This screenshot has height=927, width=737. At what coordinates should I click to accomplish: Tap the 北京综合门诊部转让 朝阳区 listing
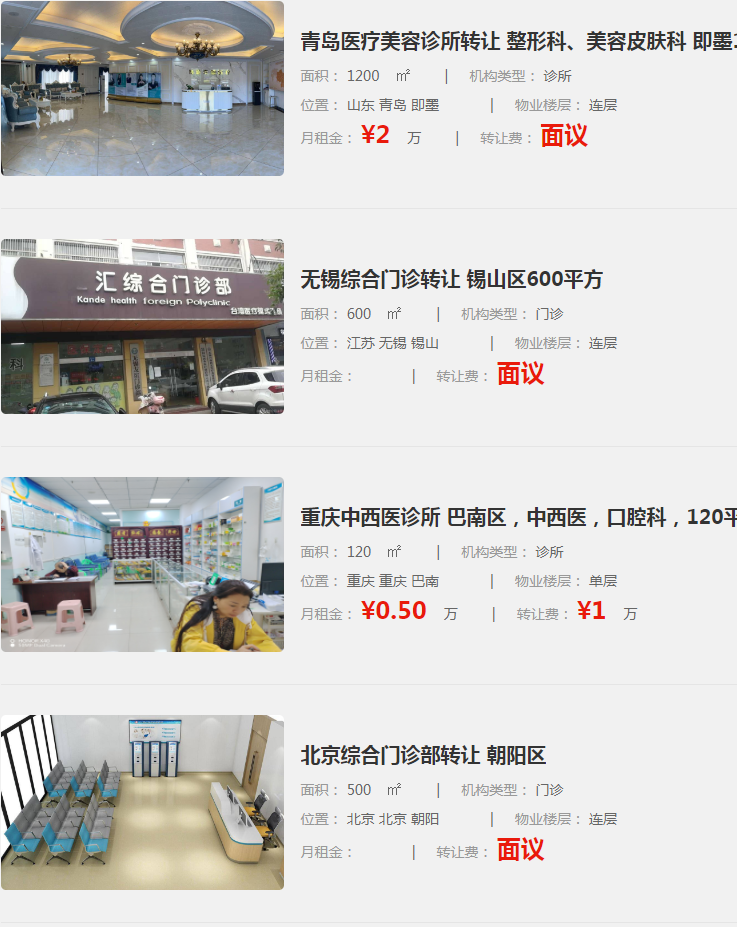click(423, 756)
